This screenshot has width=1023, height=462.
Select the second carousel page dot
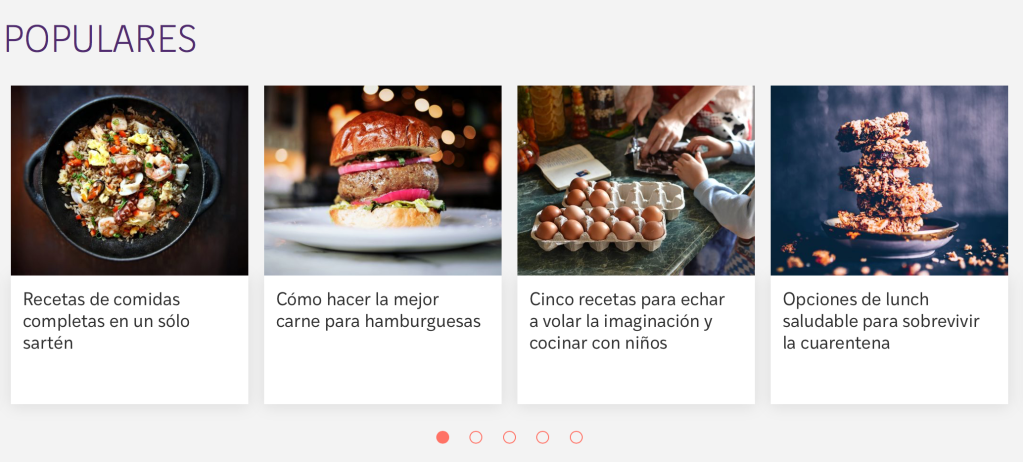tap(476, 437)
